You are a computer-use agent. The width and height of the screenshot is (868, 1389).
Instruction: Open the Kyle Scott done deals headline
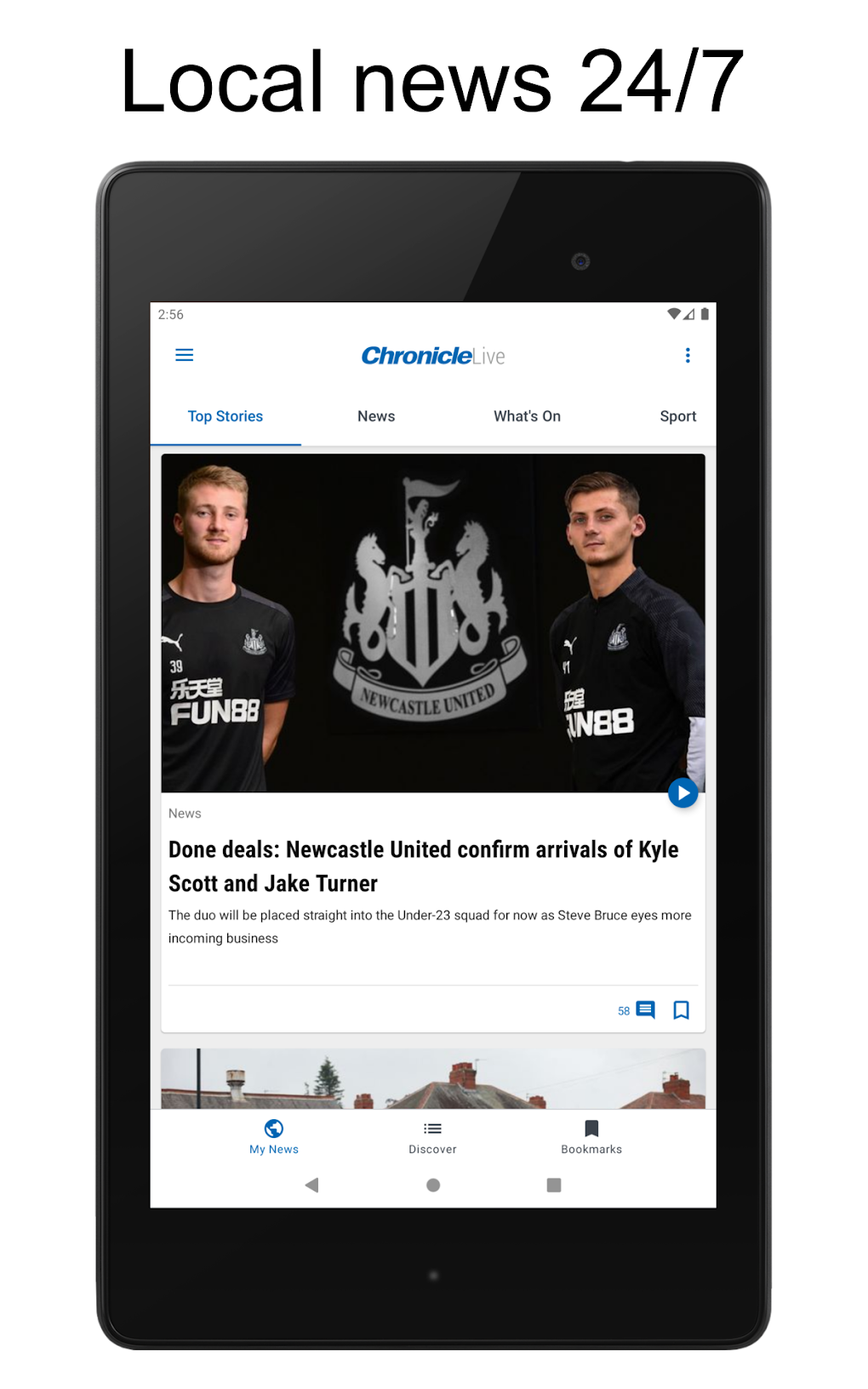click(424, 866)
